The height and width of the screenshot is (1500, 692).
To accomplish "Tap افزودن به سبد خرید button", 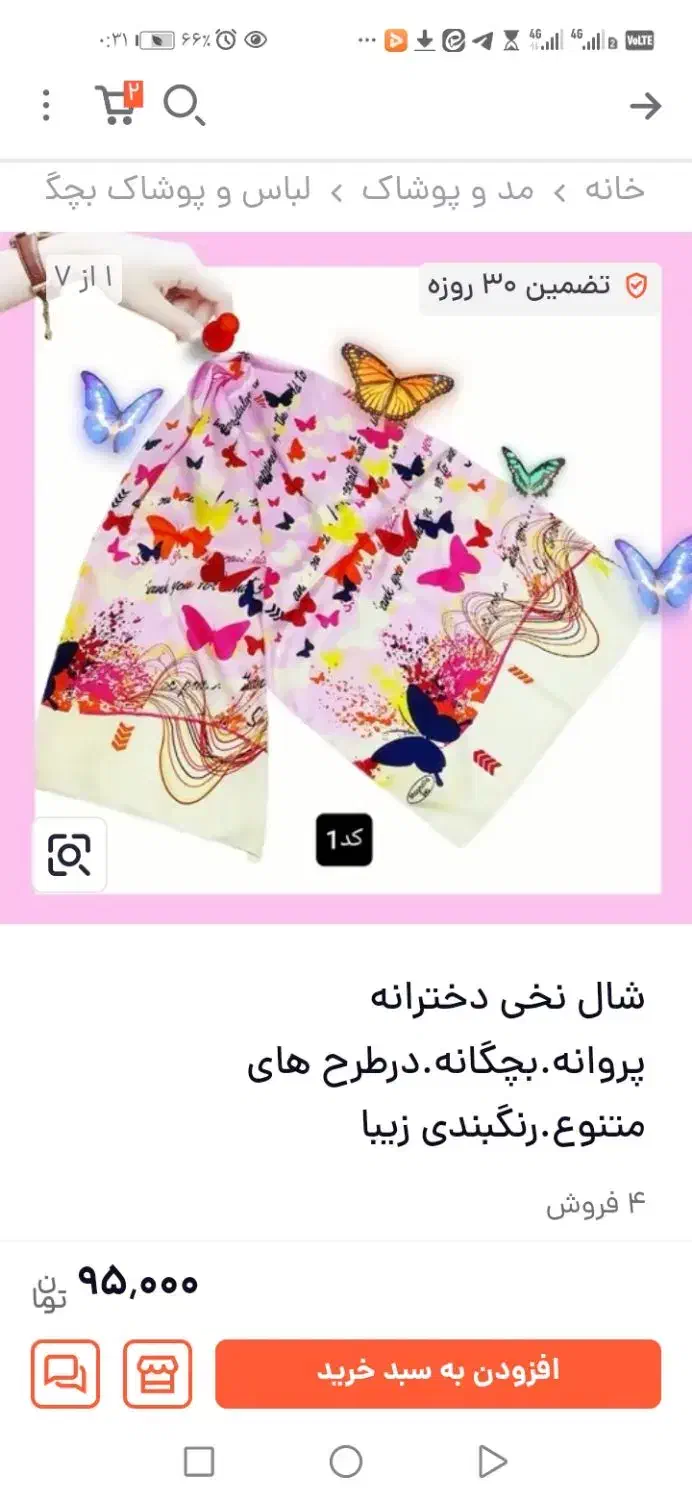I will (x=438, y=1373).
